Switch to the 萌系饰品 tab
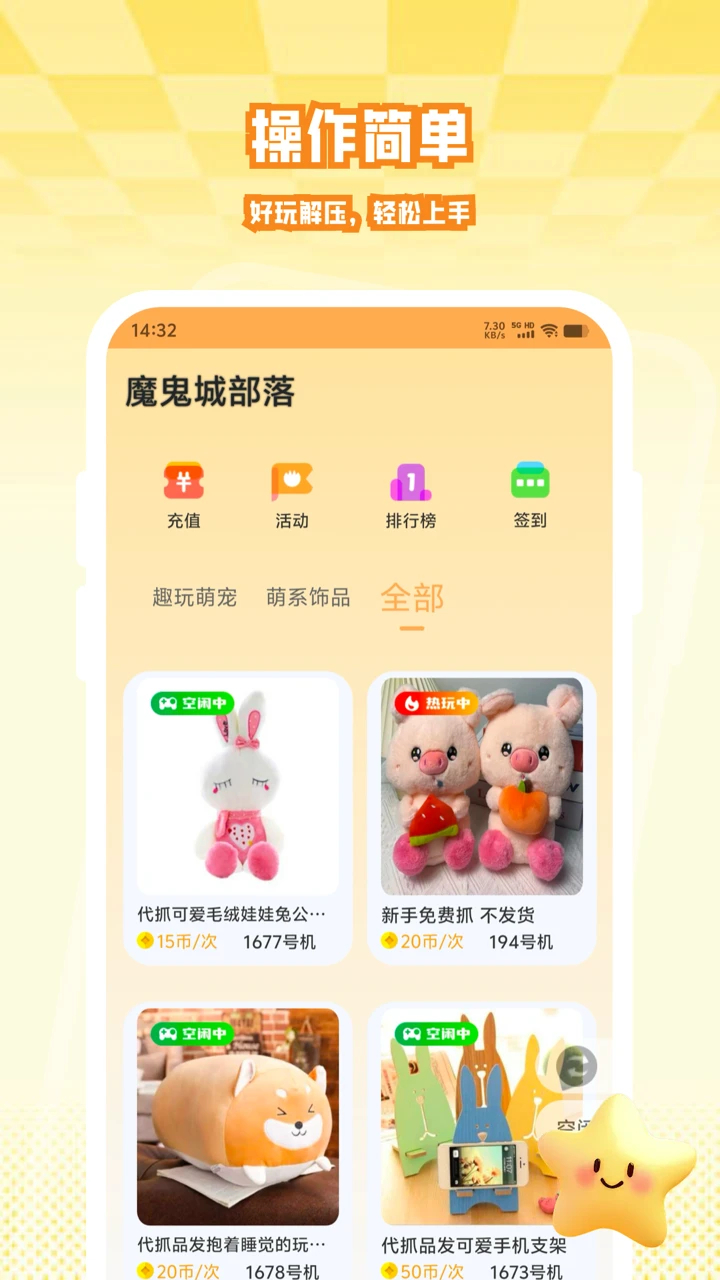This screenshot has height=1280, width=720. click(x=309, y=597)
